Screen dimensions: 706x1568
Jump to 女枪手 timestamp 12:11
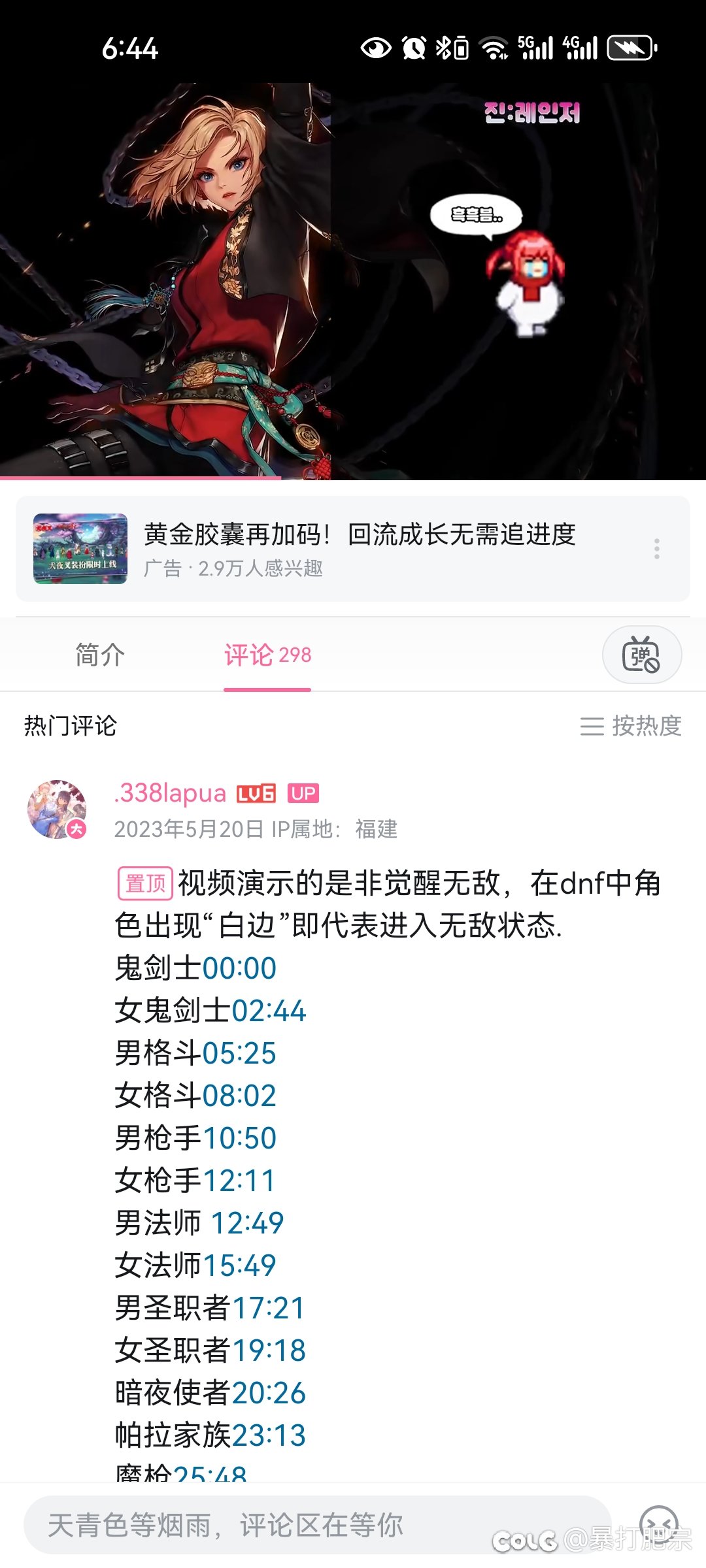click(239, 1181)
